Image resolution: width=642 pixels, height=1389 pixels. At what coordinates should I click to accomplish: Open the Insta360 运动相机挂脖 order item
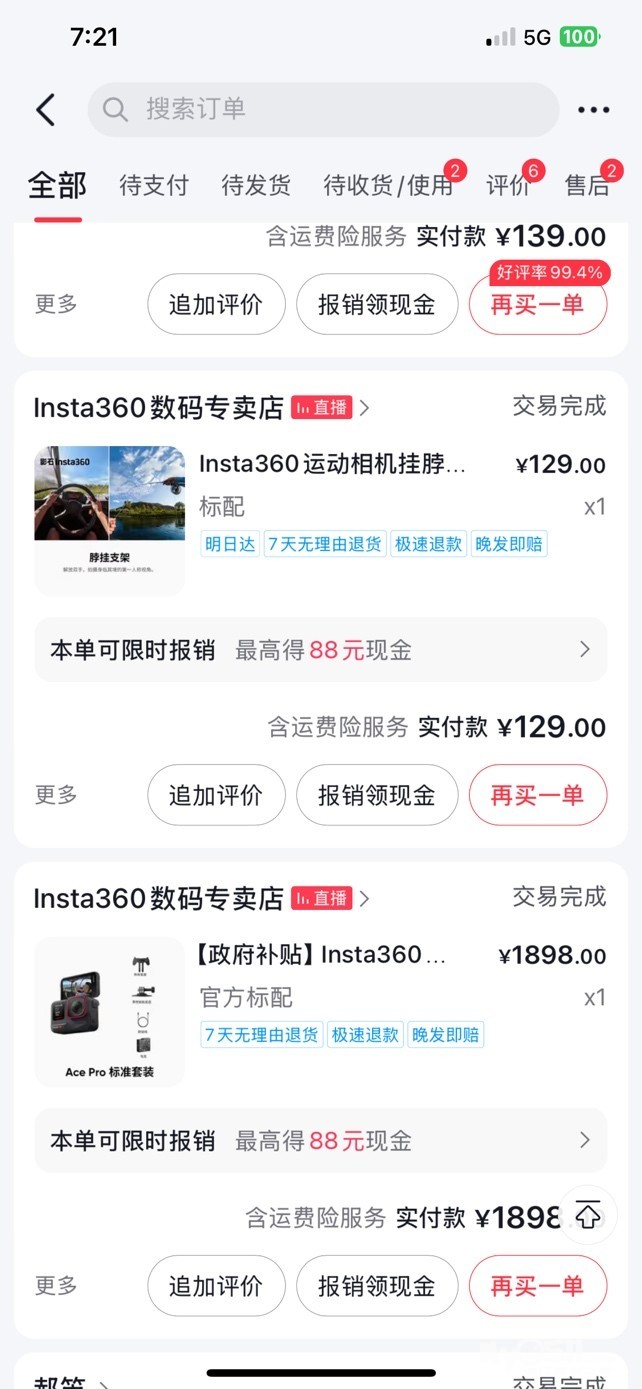pos(332,465)
